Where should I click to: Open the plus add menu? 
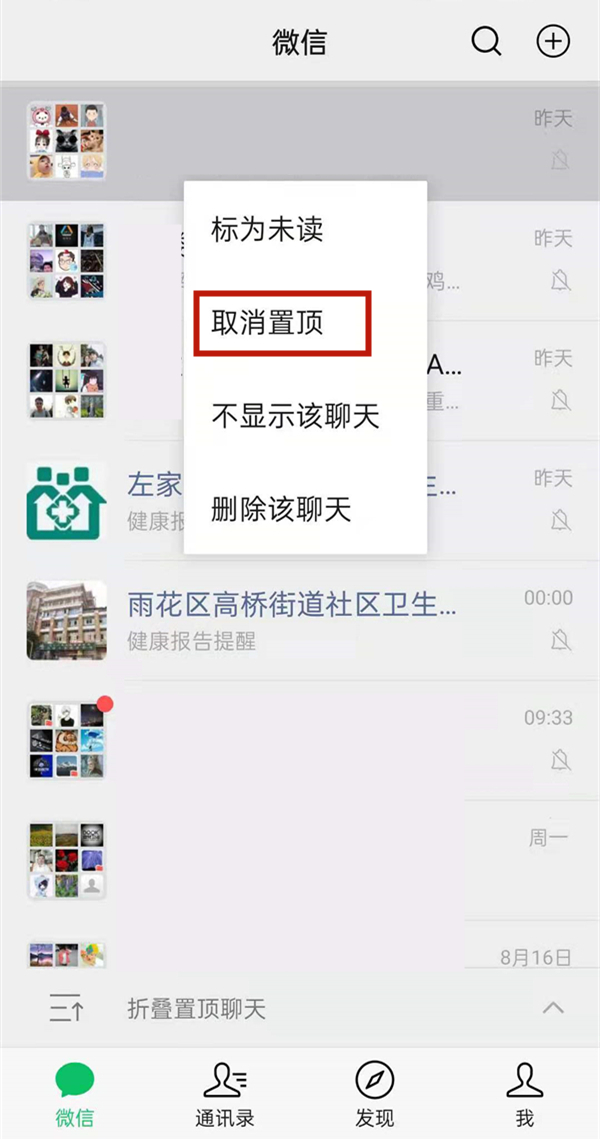553,42
